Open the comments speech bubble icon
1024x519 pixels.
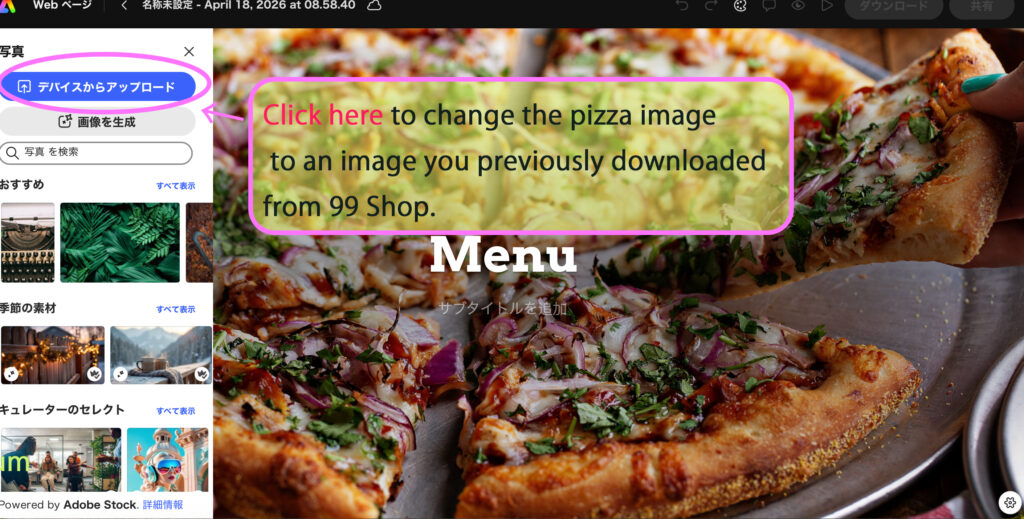(x=768, y=6)
